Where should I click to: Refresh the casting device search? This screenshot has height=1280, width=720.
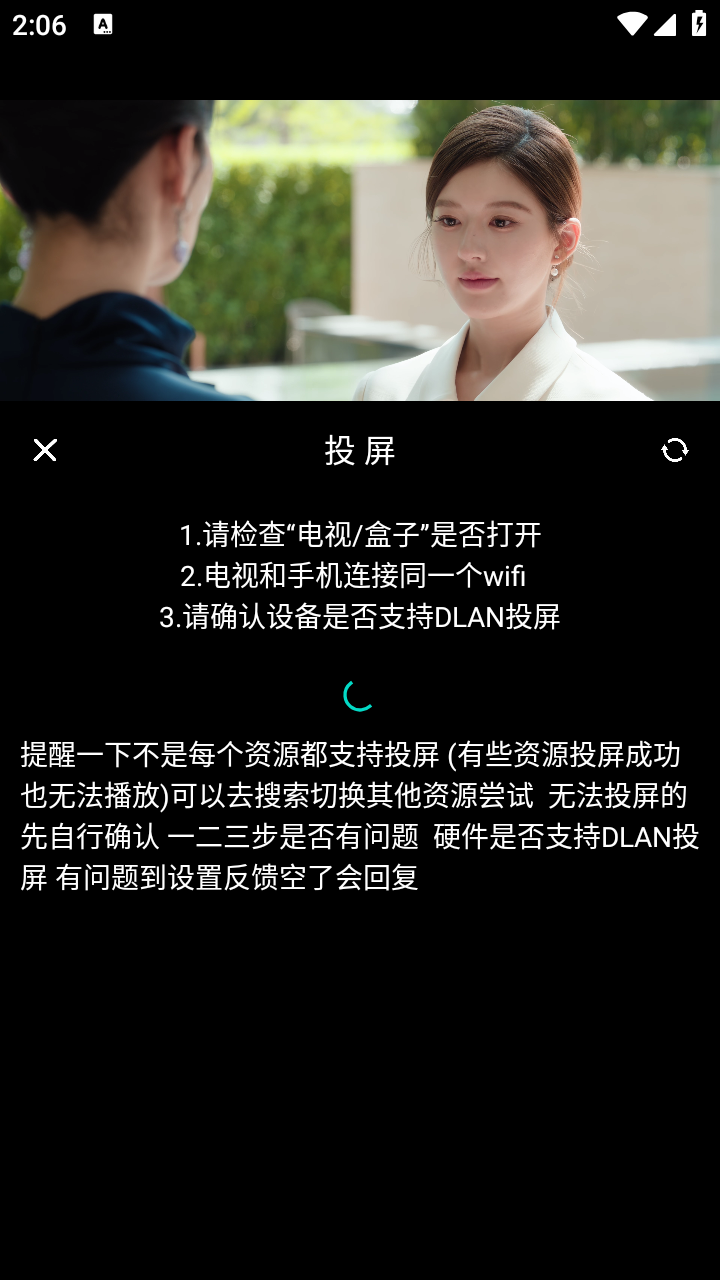(x=675, y=450)
